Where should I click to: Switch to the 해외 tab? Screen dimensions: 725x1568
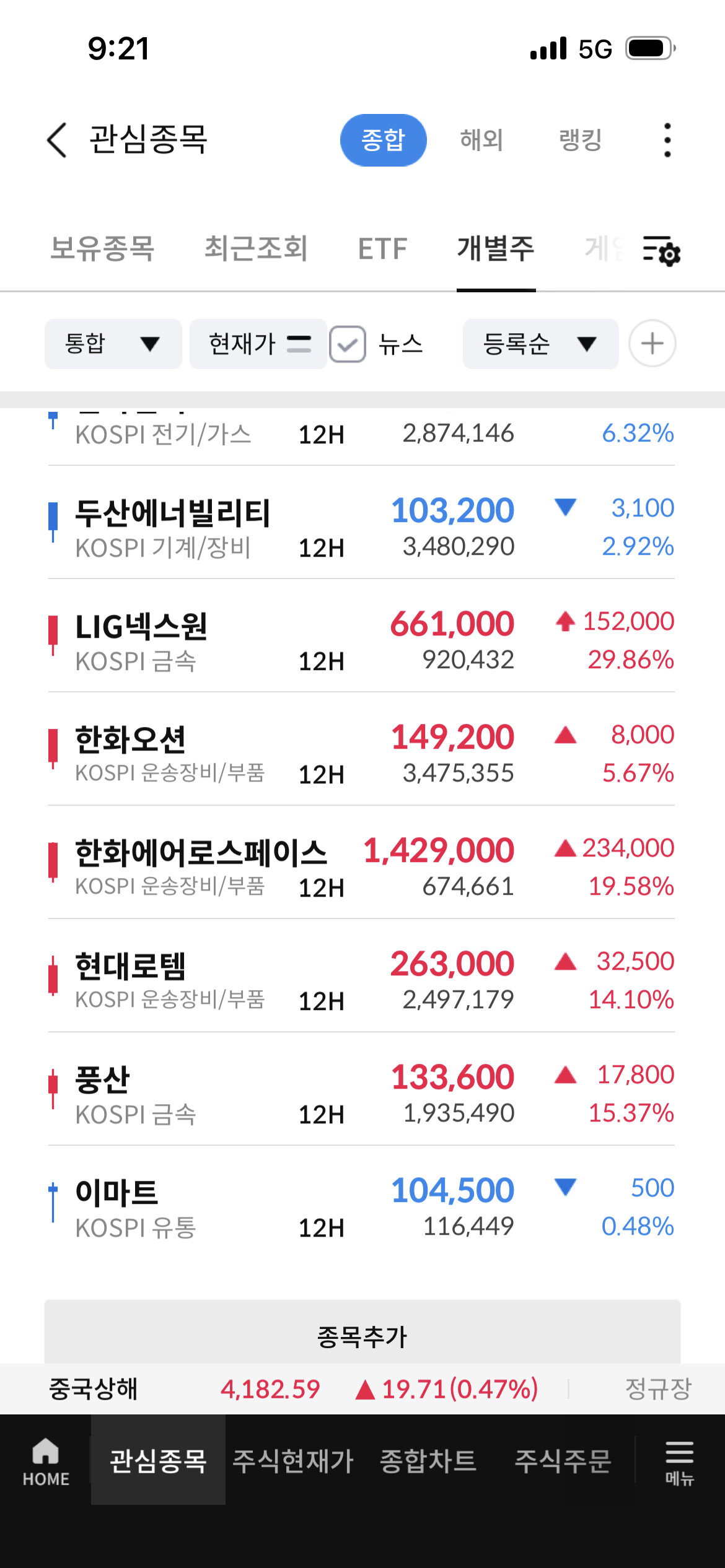point(481,140)
